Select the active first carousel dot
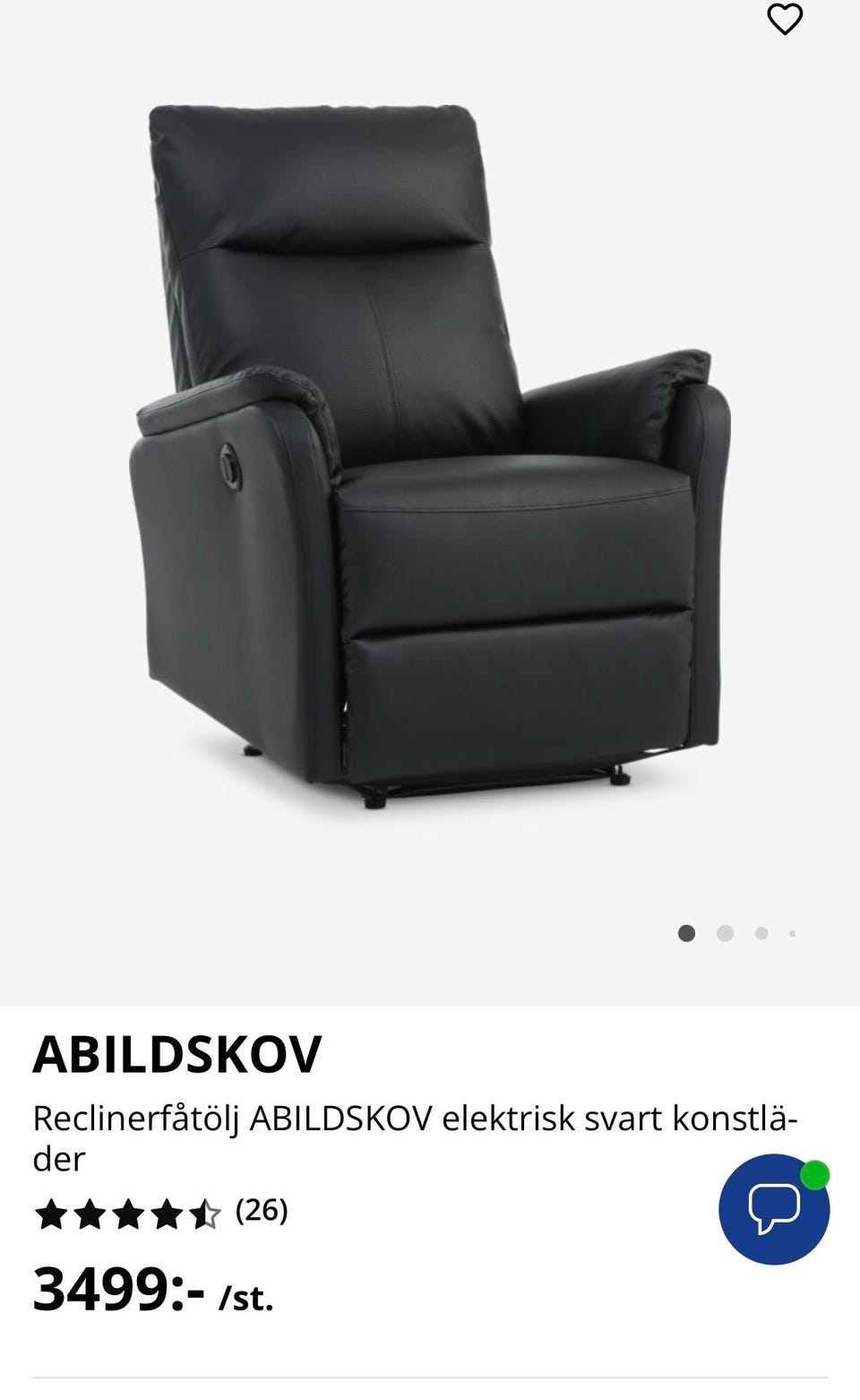 (x=687, y=933)
